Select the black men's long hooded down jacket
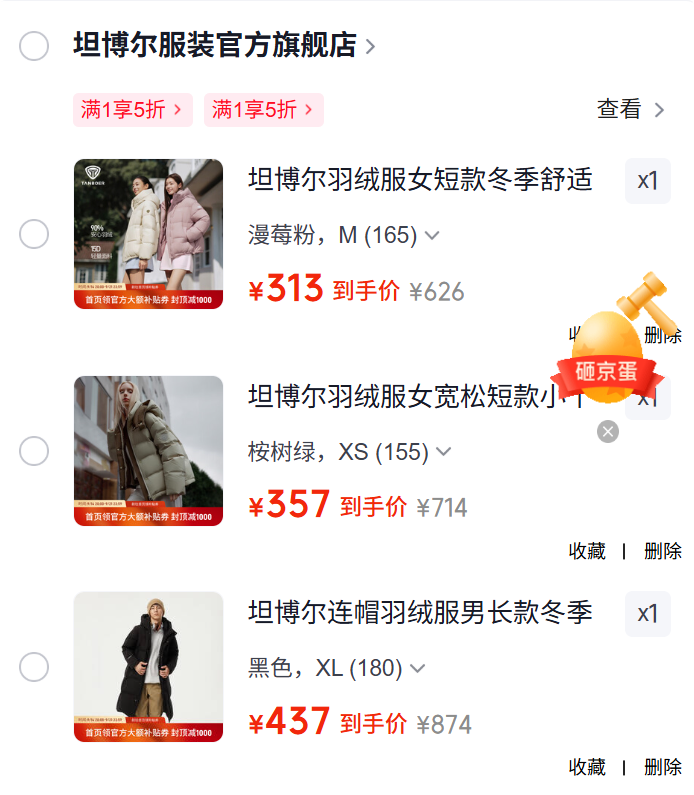 coord(34,667)
